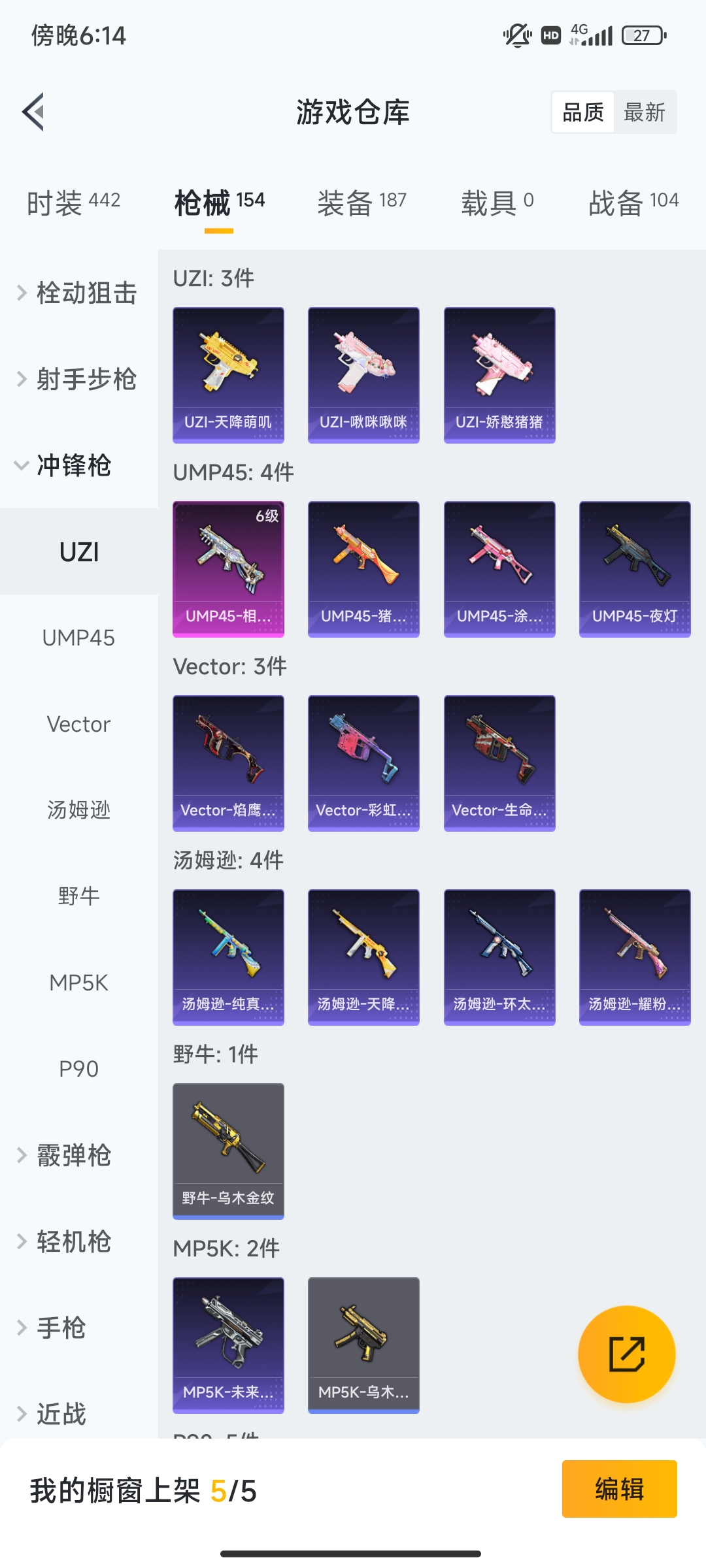Screen dimensions: 706x1568
Task: Expand the 栓动狙击 category
Action: pos(78,293)
